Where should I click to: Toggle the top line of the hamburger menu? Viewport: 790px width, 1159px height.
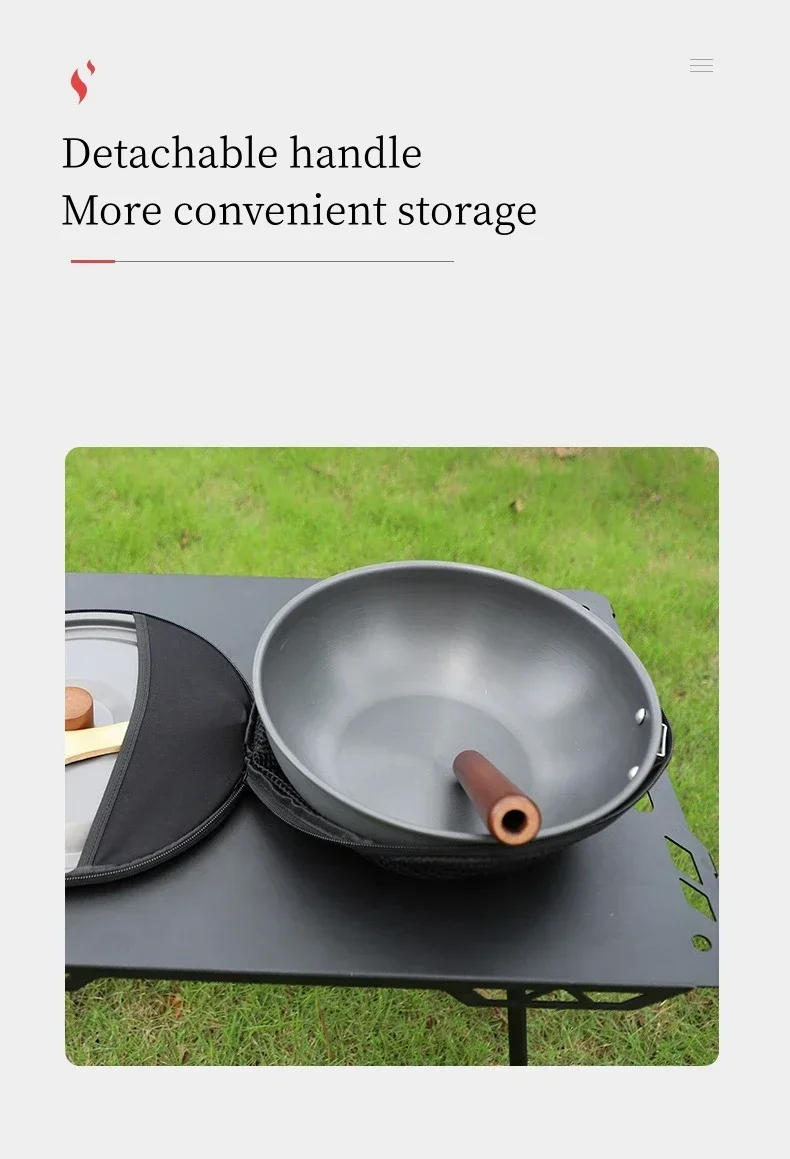coord(701,59)
